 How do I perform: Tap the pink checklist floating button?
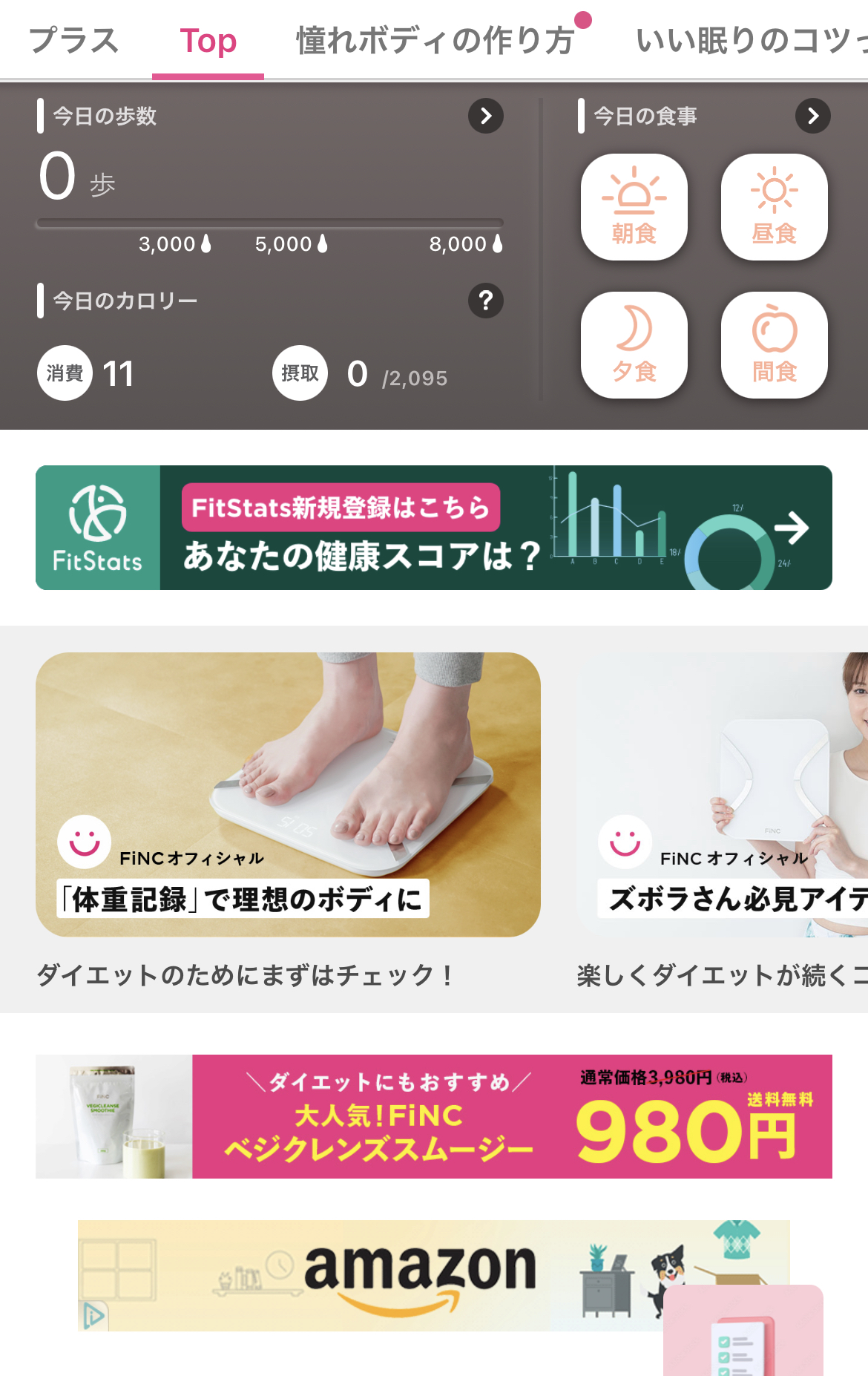click(743, 1332)
